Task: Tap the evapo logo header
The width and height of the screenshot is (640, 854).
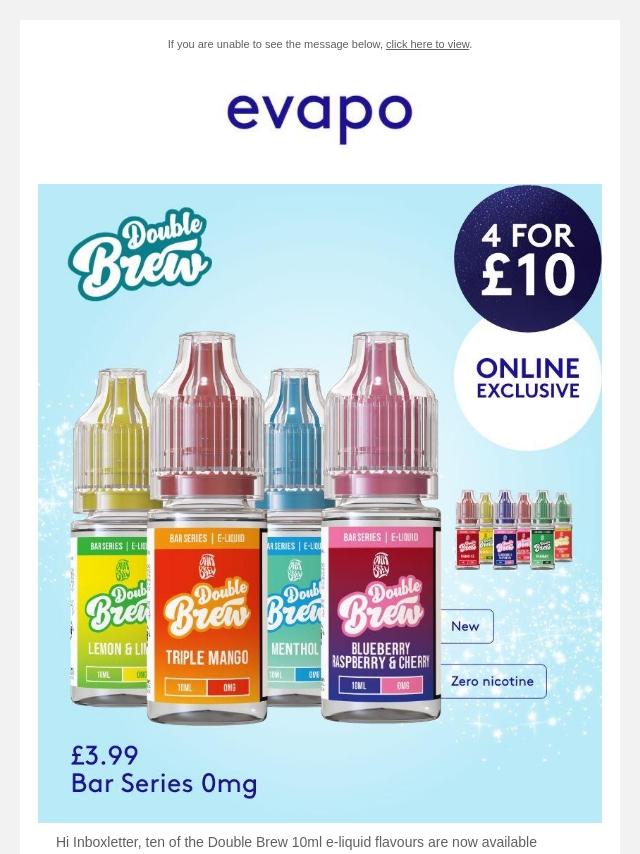Action: tap(320, 119)
